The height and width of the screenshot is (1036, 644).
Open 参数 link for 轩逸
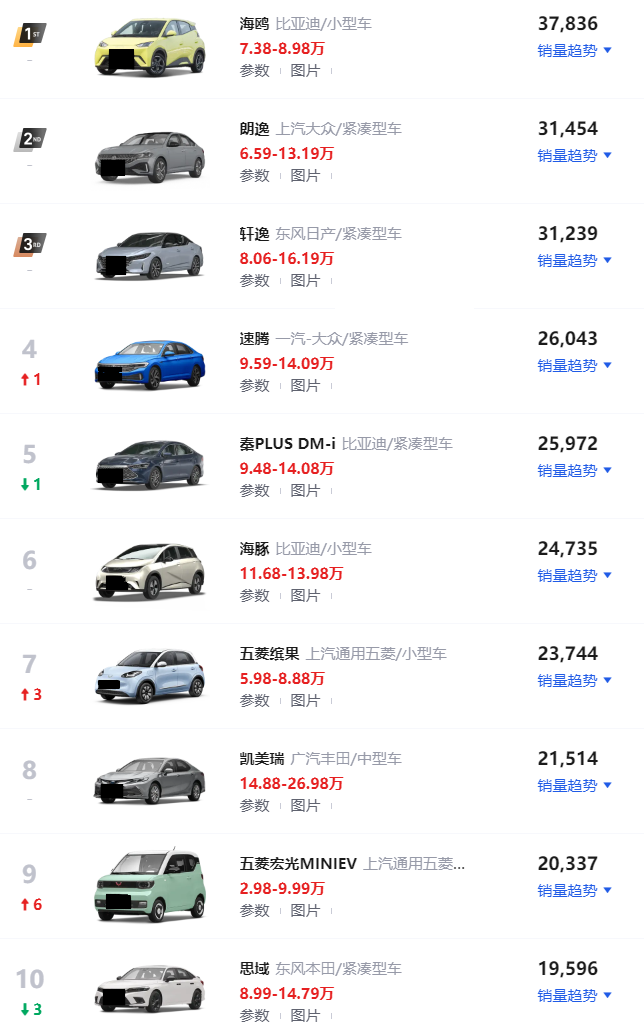(254, 281)
